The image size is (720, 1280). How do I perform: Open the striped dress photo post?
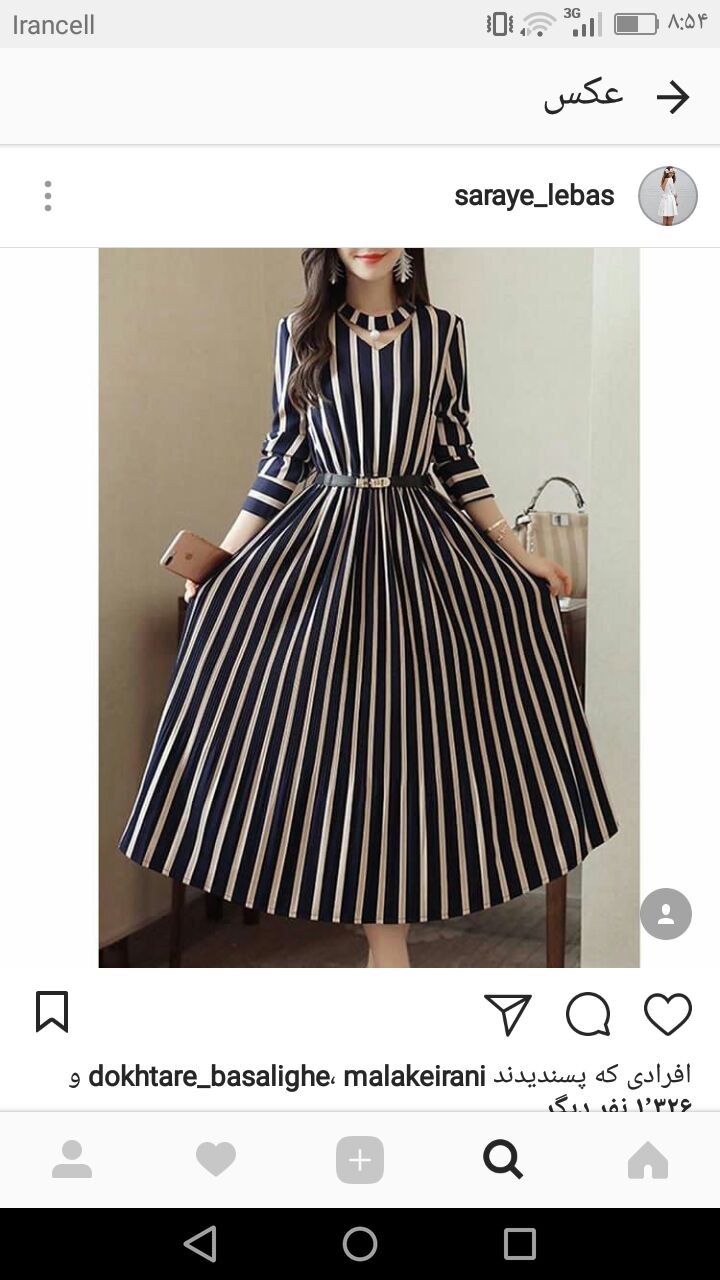pyautogui.click(x=368, y=607)
